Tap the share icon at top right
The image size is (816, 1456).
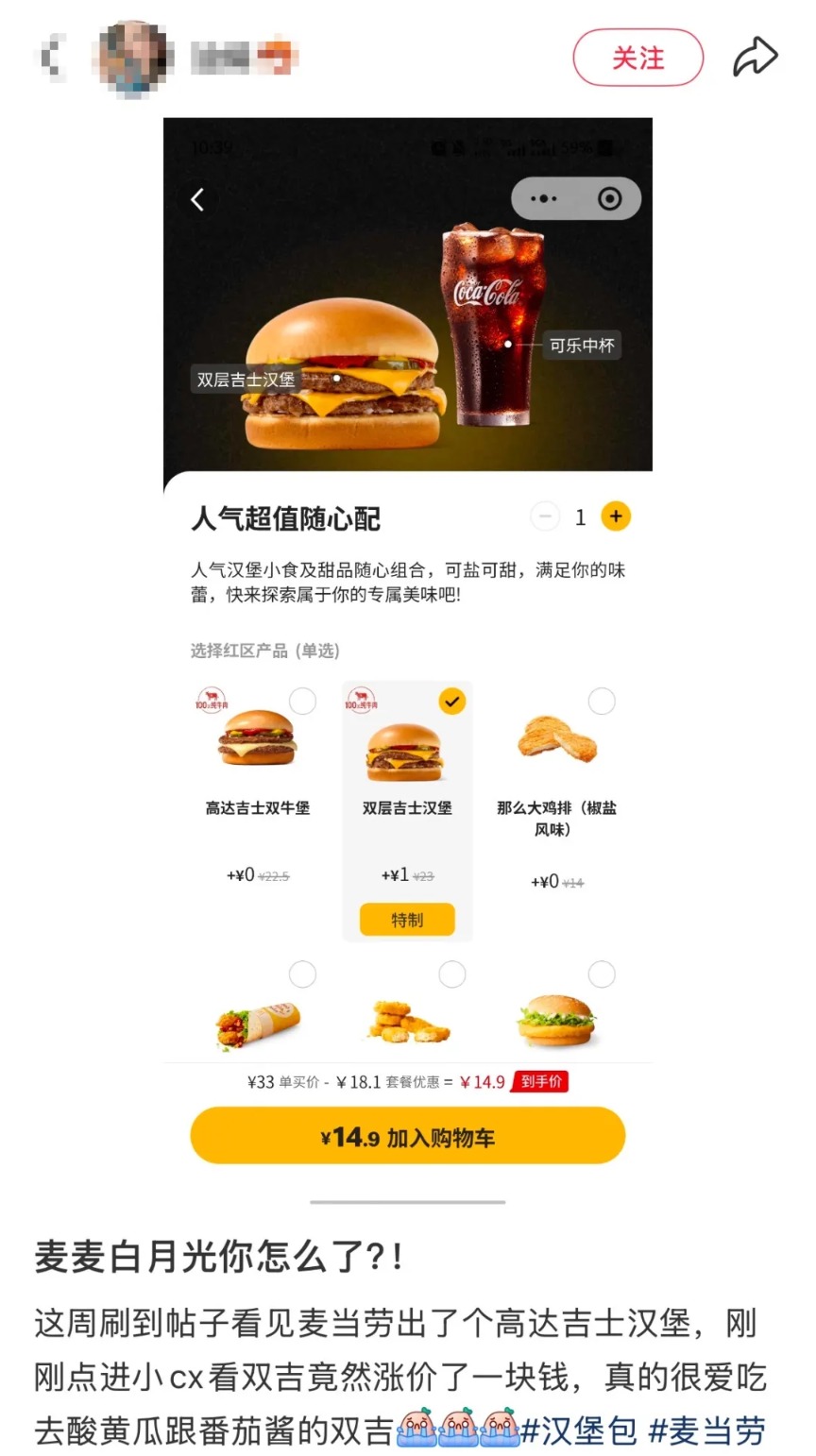755,56
